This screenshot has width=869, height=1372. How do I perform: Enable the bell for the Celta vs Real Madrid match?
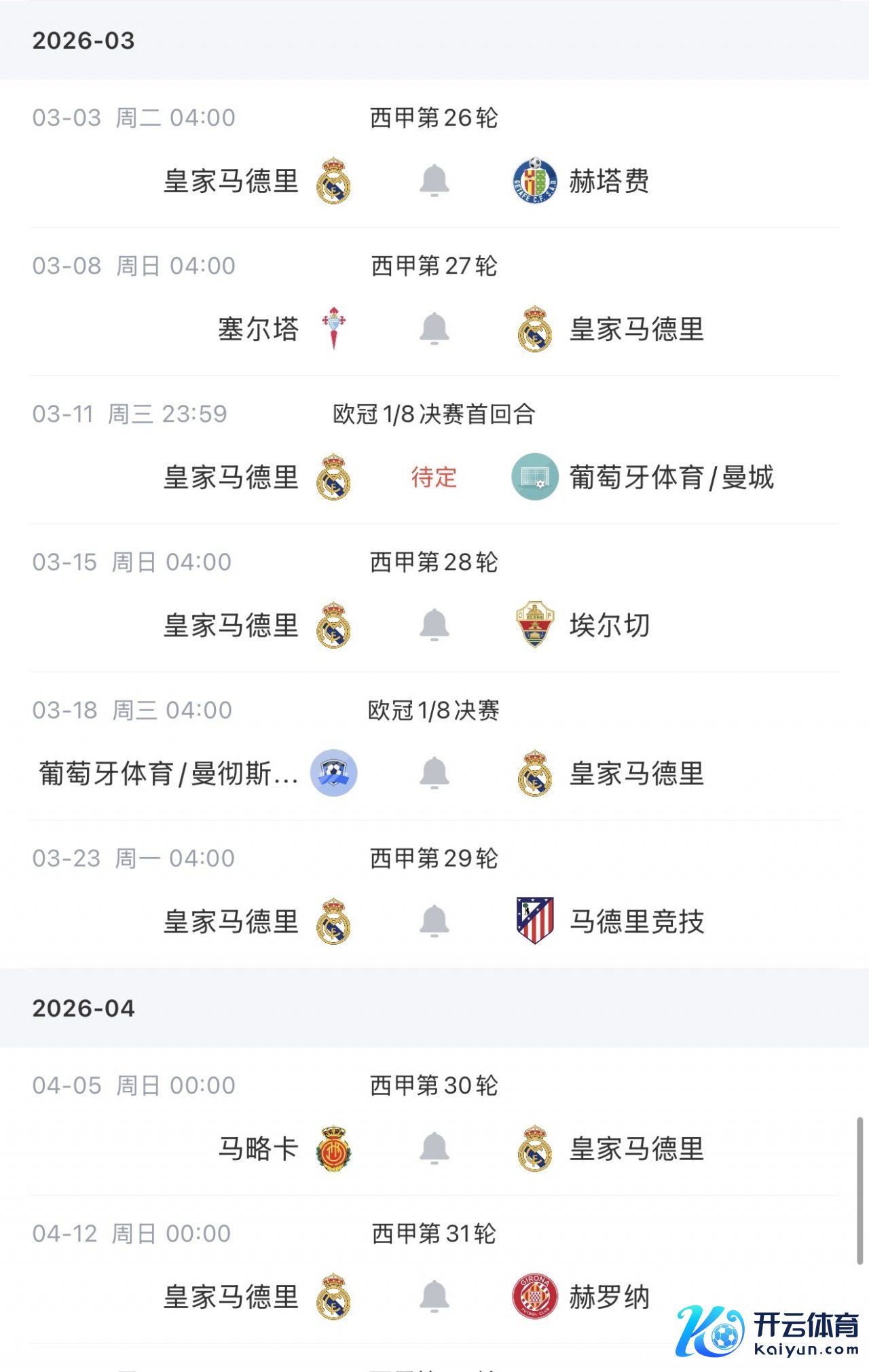click(434, 329)
